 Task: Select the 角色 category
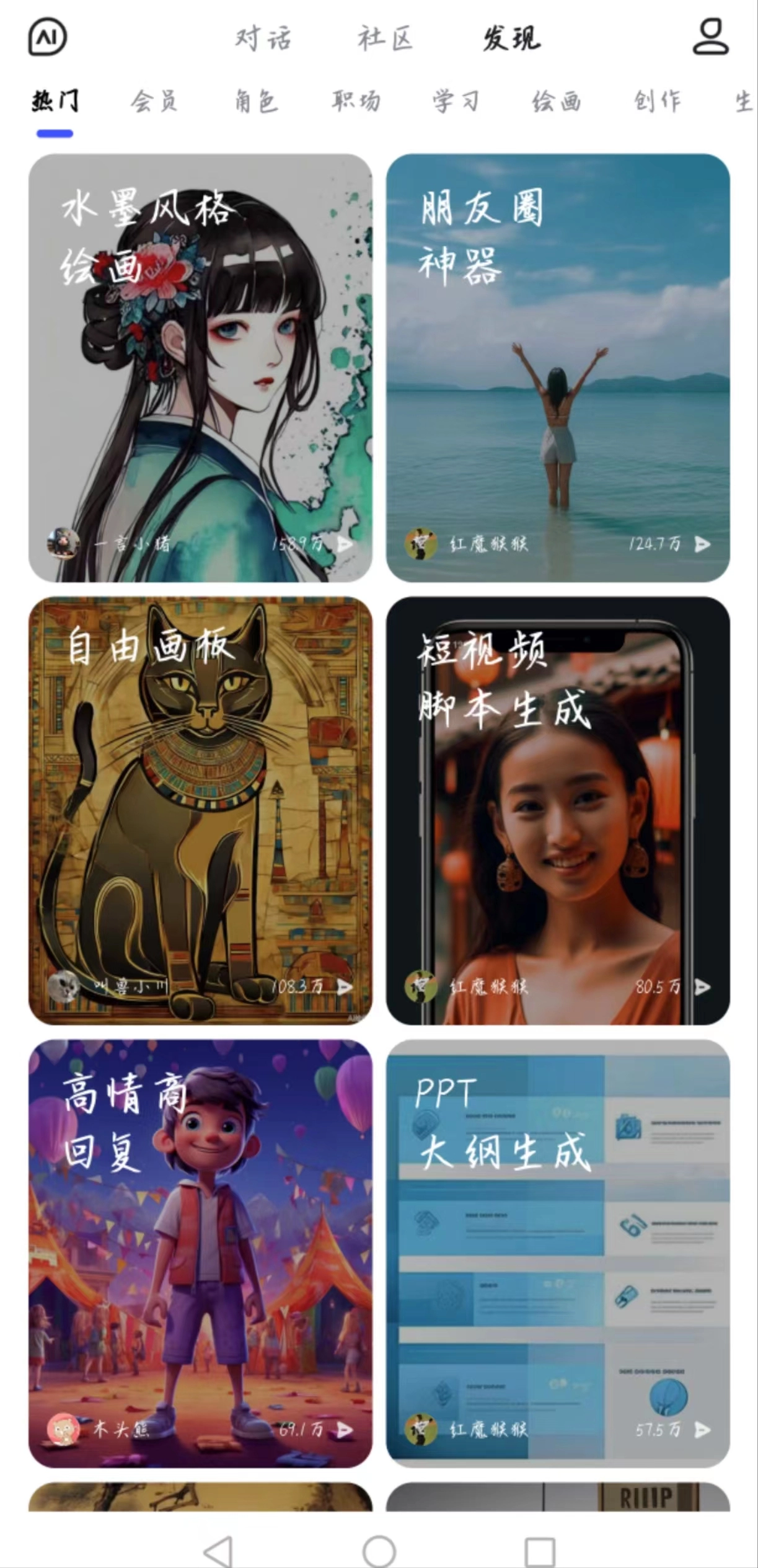(x=255, y=100)
